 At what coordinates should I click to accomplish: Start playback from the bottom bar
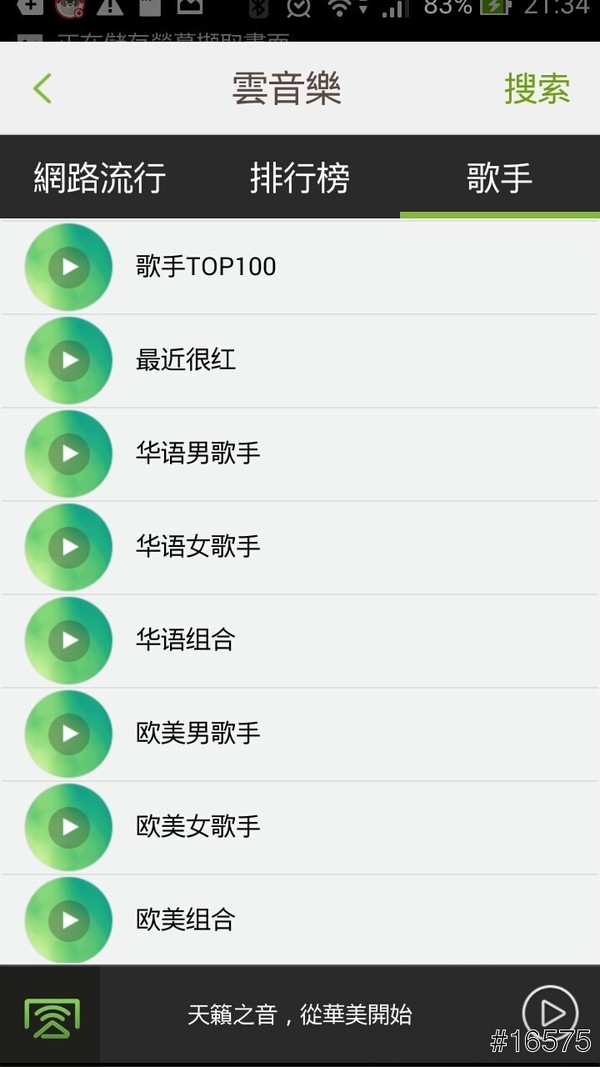[x=550, y=1012]
